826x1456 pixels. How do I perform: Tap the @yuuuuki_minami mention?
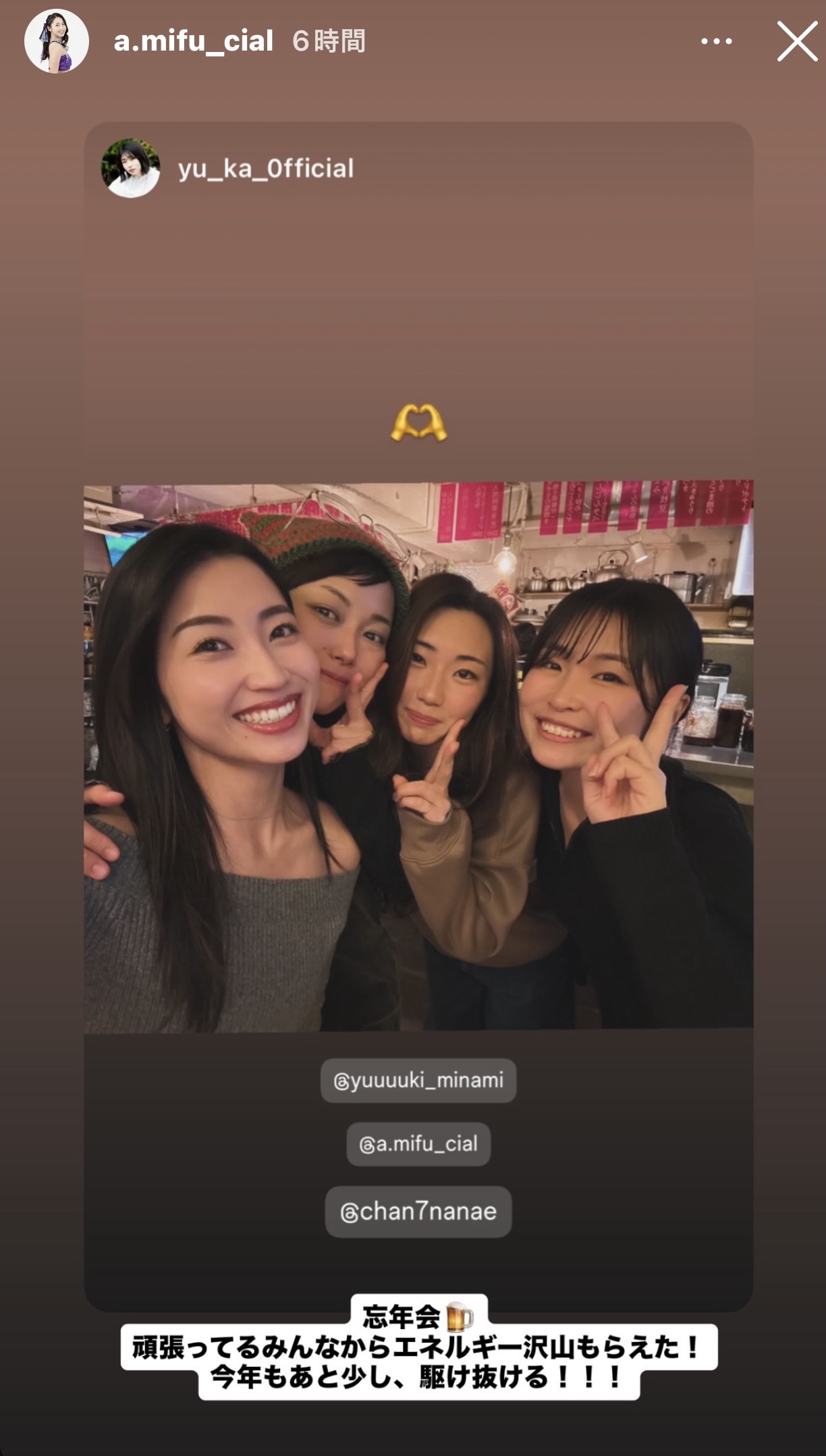coord(418,1080)
